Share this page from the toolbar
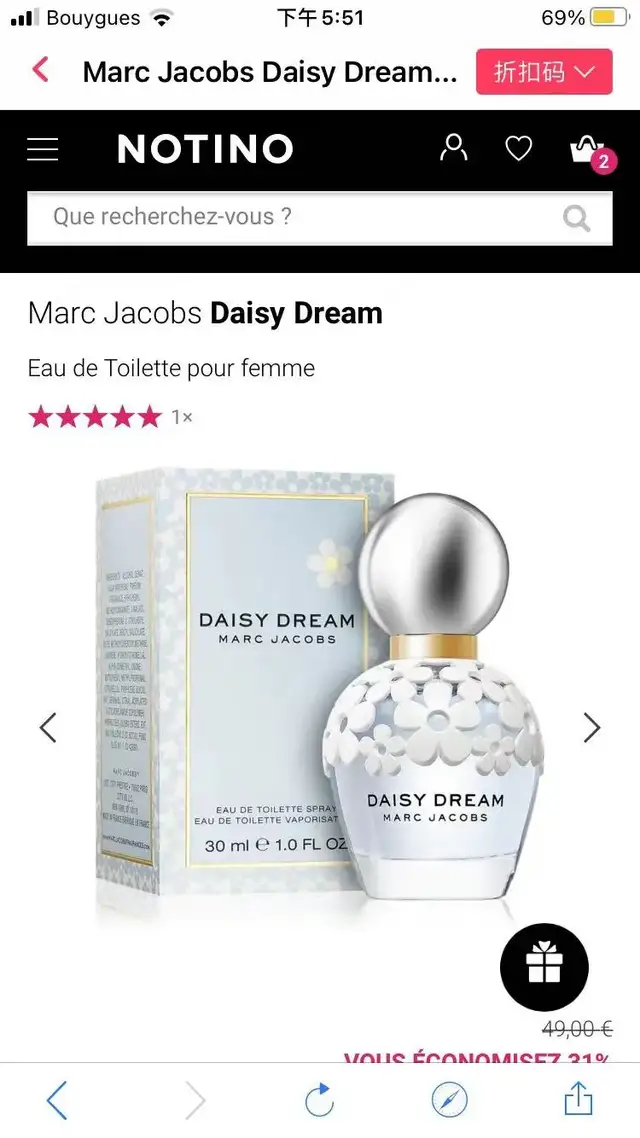This screenshot has height=1138, width=640. pos(578,1100)
